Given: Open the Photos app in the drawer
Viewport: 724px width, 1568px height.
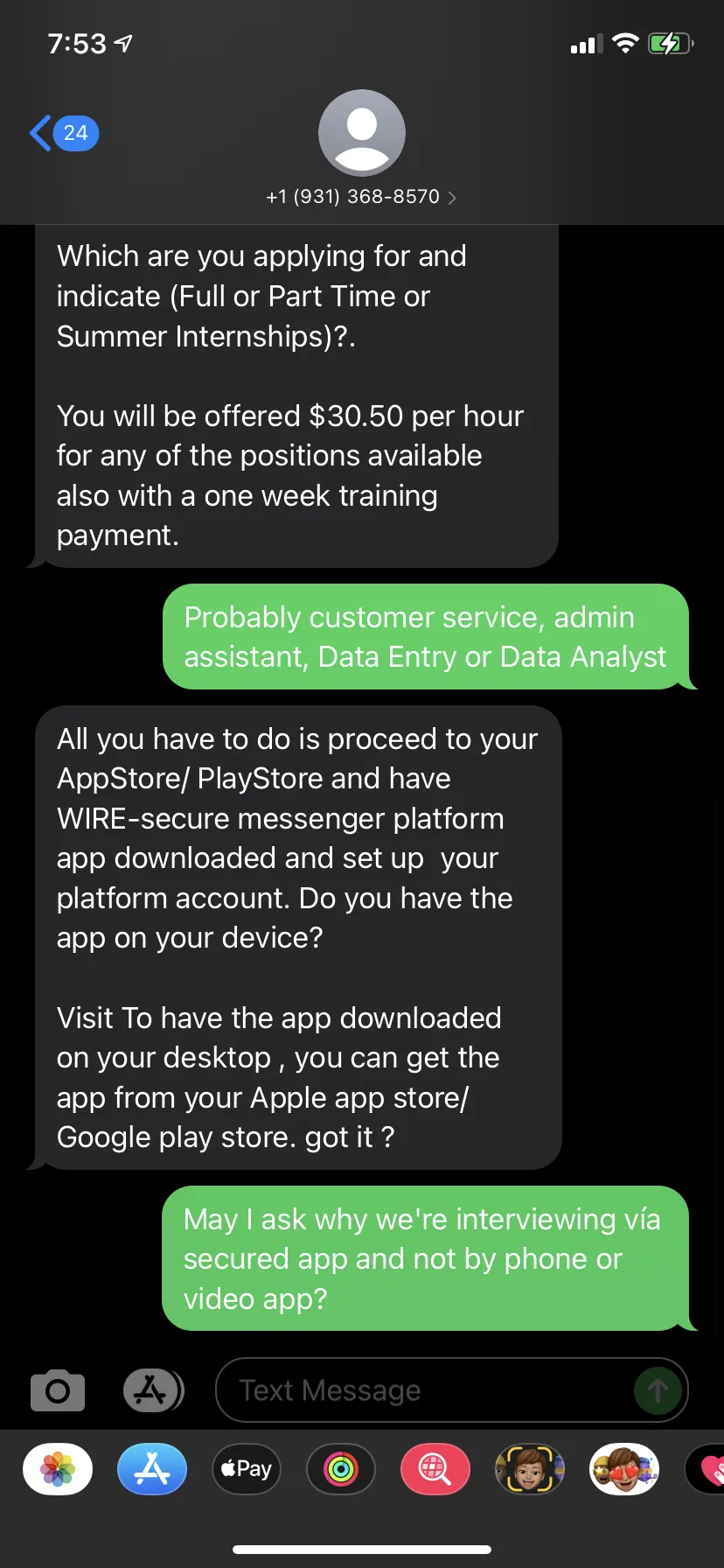Looking at the screenshot, I should coord(58,1469).
